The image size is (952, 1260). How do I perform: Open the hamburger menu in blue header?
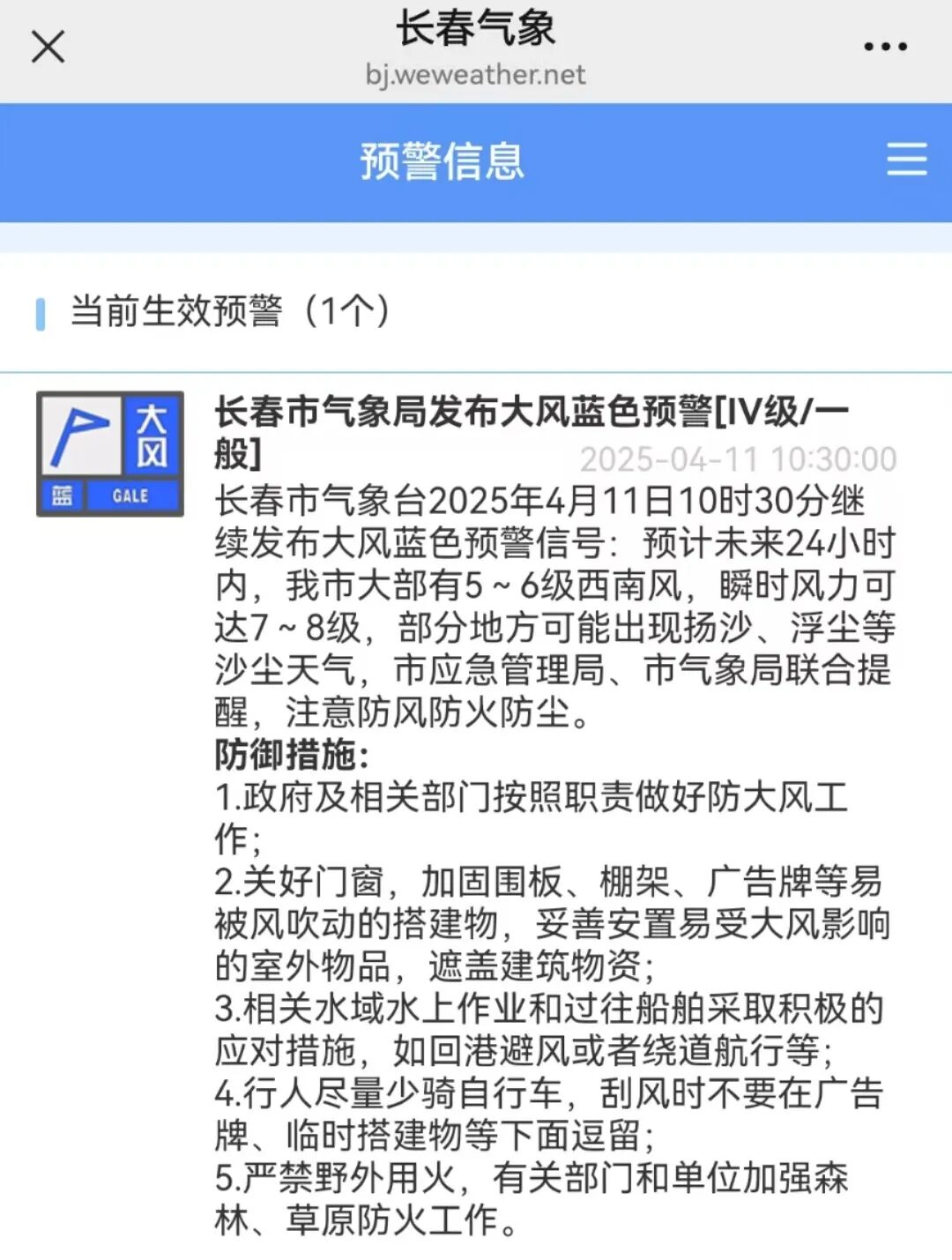906,160
